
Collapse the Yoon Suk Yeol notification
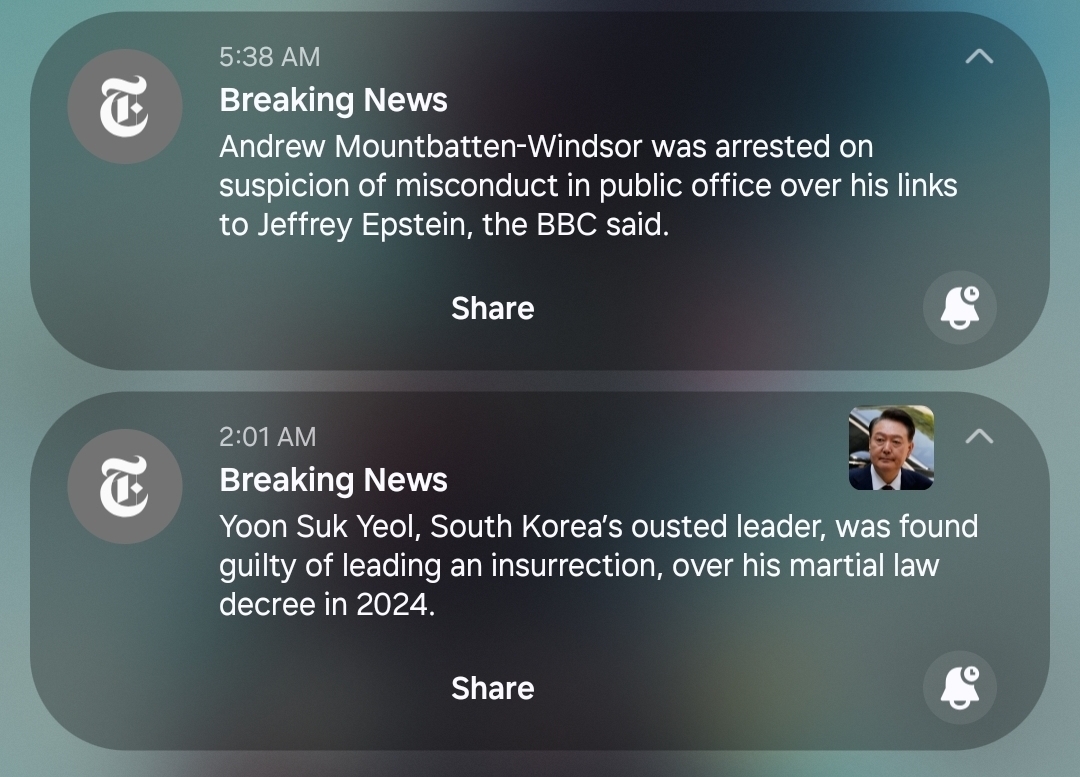[x=979, y=436]
